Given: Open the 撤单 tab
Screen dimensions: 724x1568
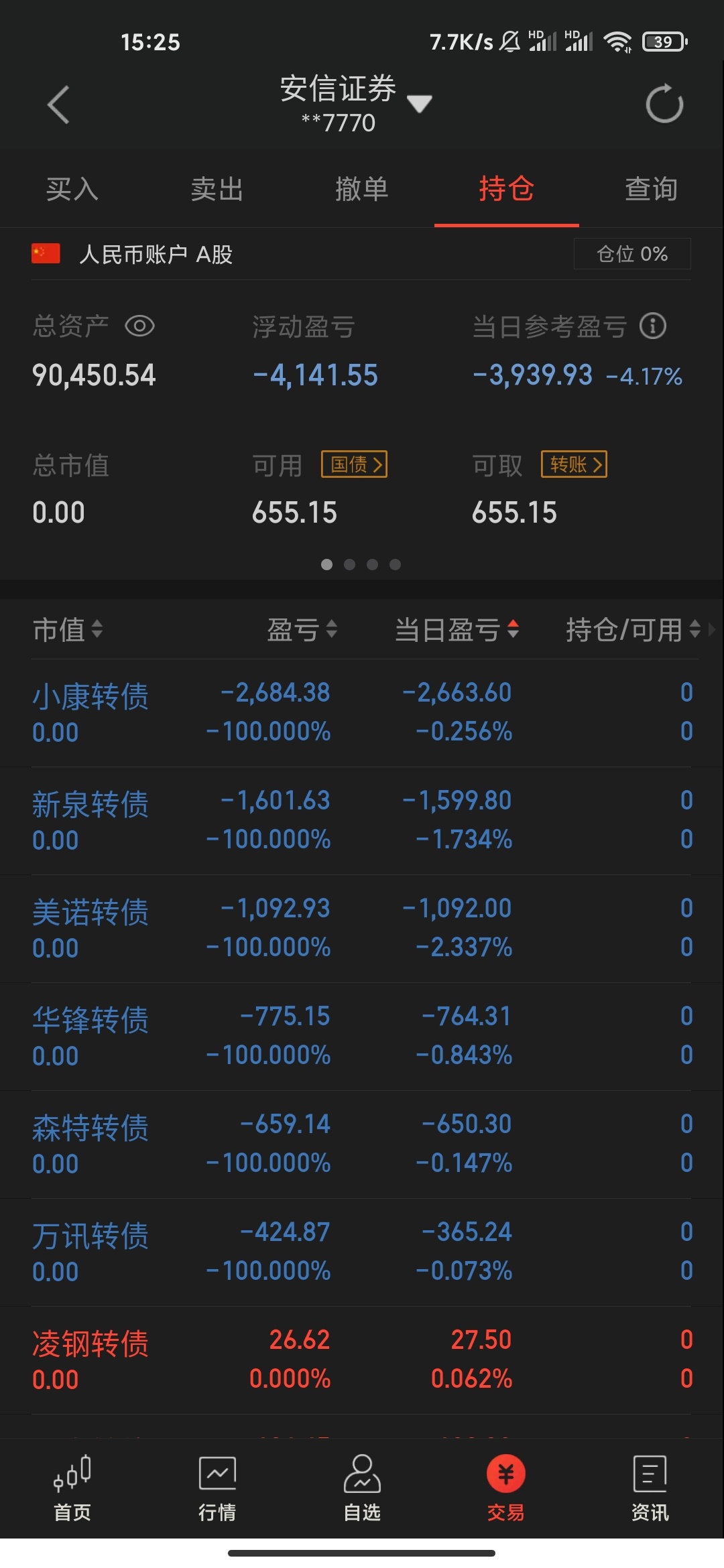Looking at the screenshot, I should pyautogui.click(x=362, y=189).
